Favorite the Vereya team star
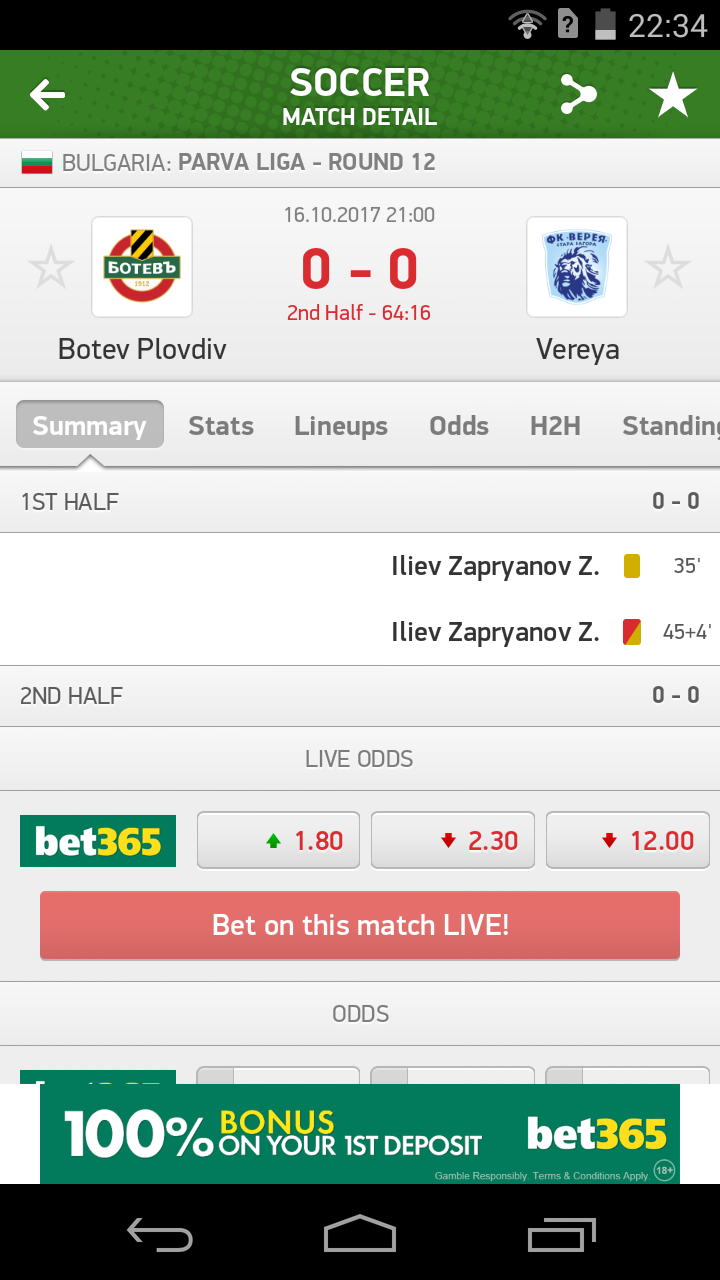This screenshot has width=720, height=1280. click(x=667, y=267)
